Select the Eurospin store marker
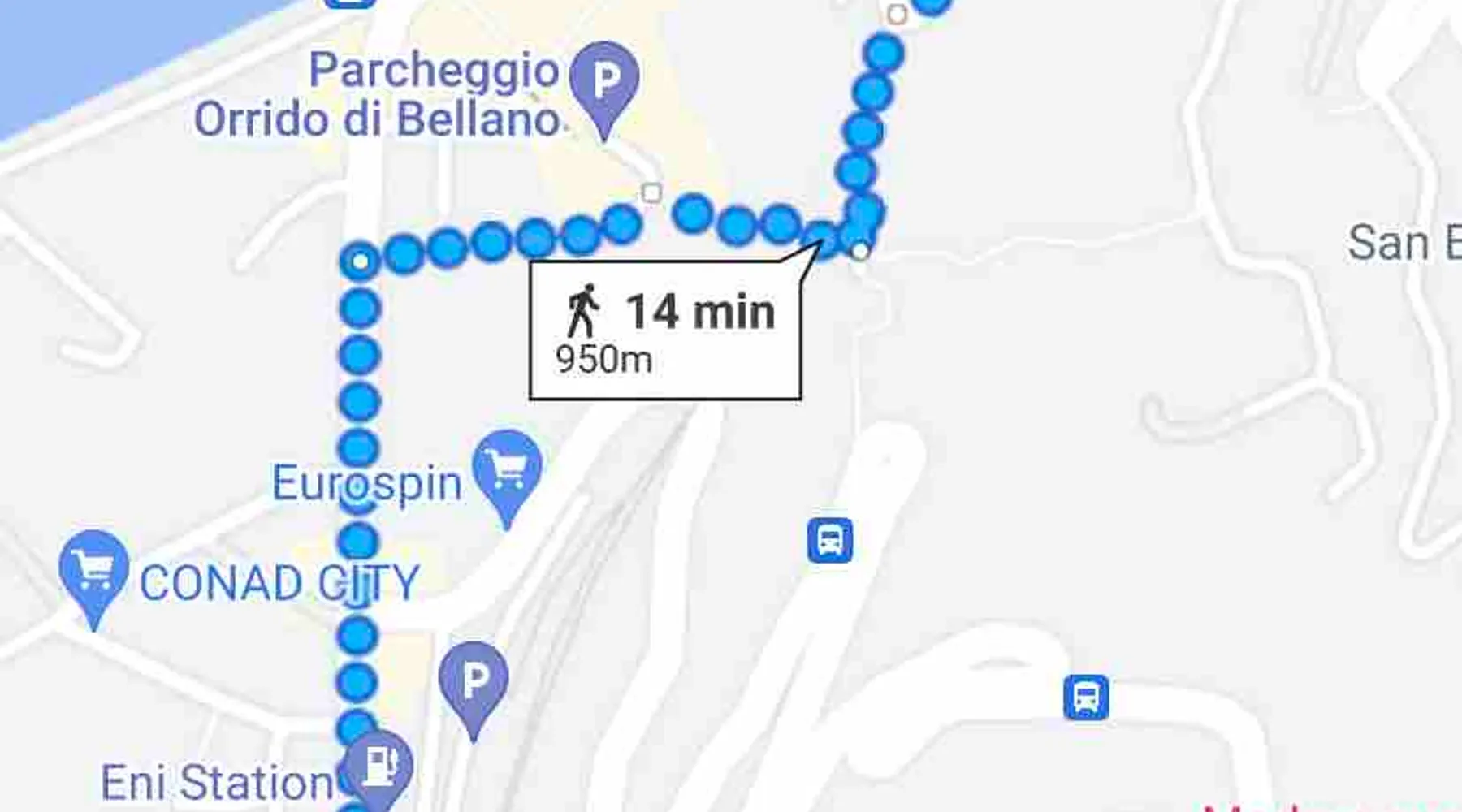Image resolution: width=1462 pixels, height=812 pixels. pos(508,469)
